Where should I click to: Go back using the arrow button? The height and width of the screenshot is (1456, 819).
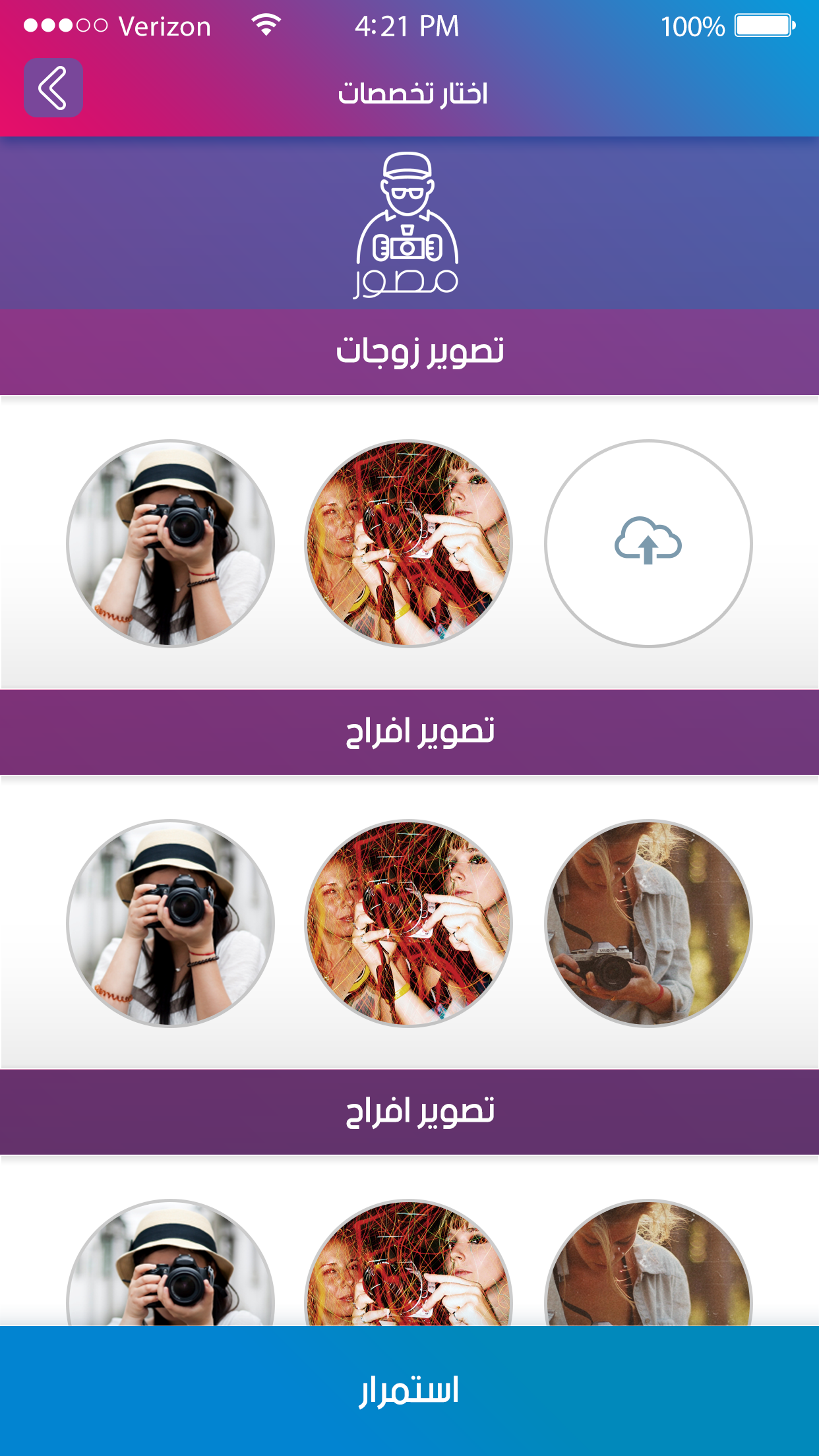coord(53,88)
